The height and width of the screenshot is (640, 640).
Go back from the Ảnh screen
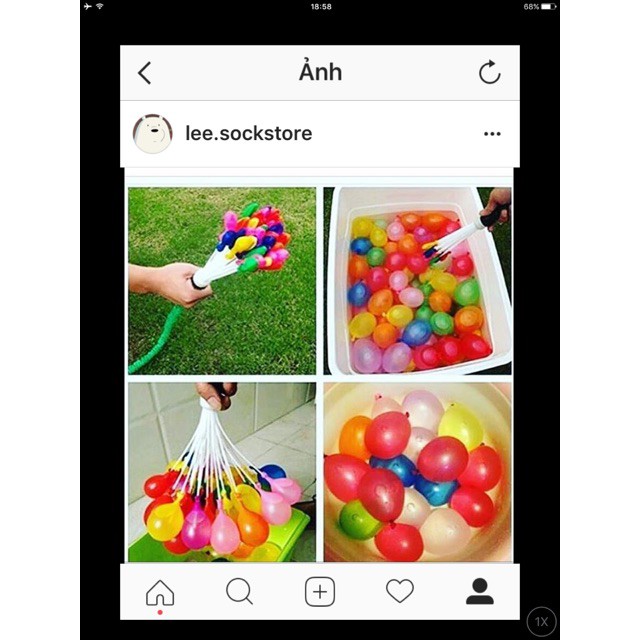coord(145,73)
